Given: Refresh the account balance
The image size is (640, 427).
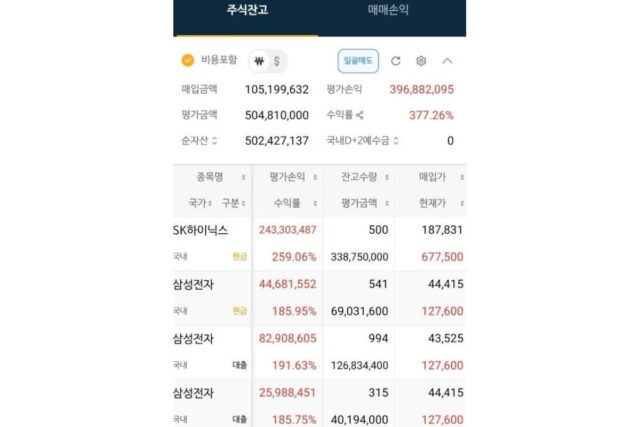Looking at the screenshot, I should (x=396, y=61).
